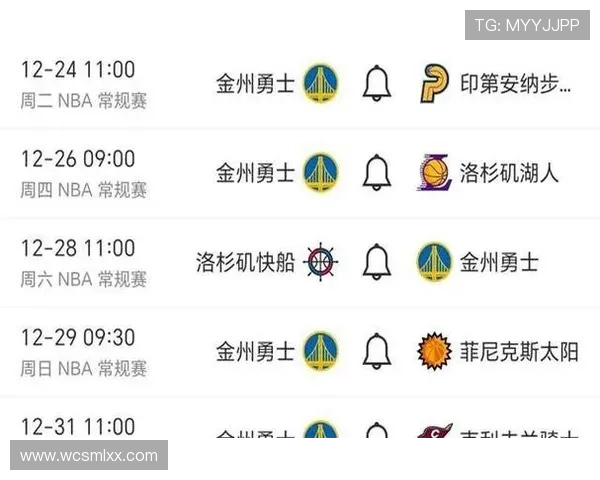The image size is (600, 480).
Task: Tap reminder bell for Clippers vs Warriors game
Action: tap(377, 262)
